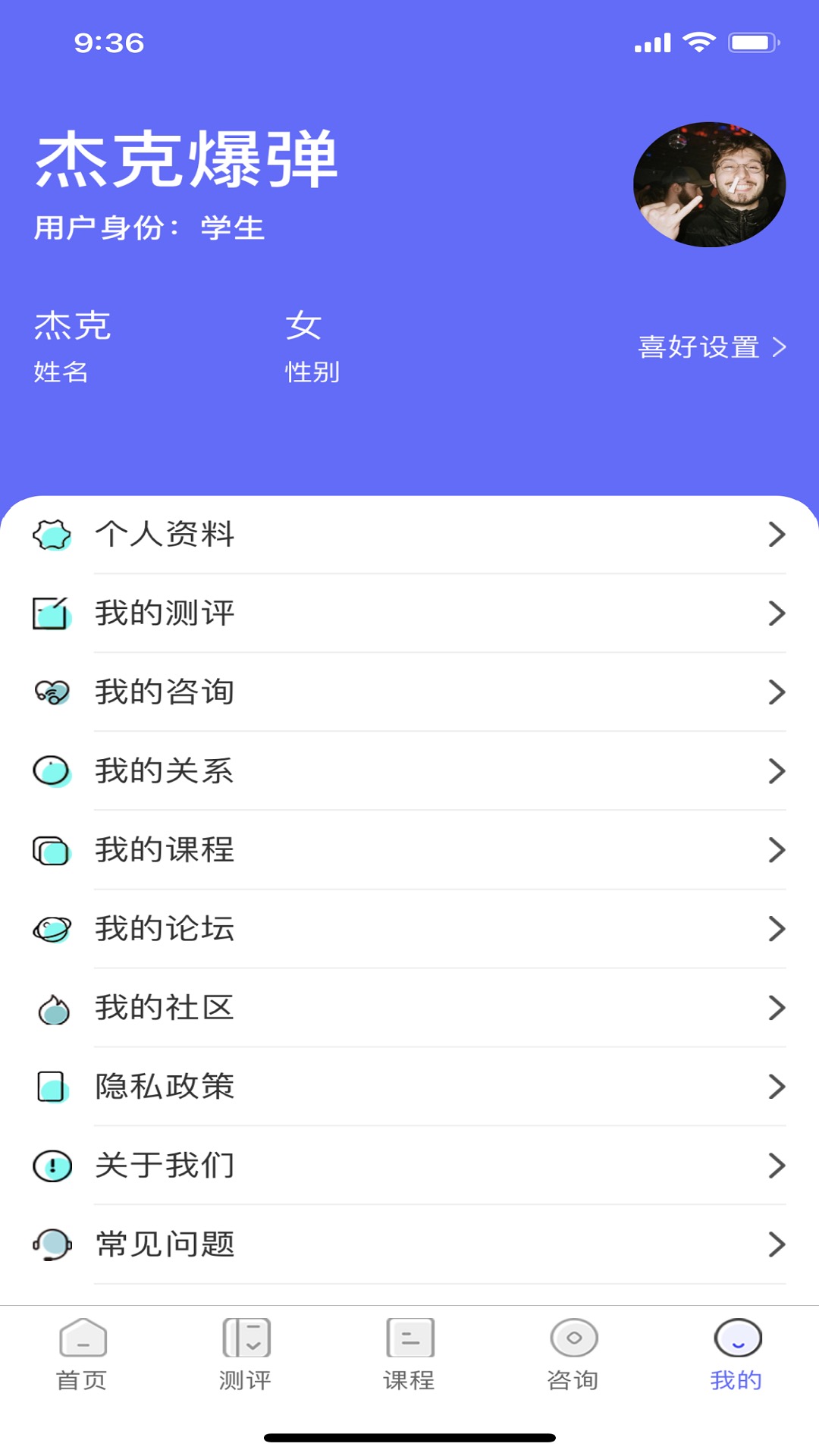View 我的测评 list
Viewport: 819px width, 1456px height.
coord(409,613)
